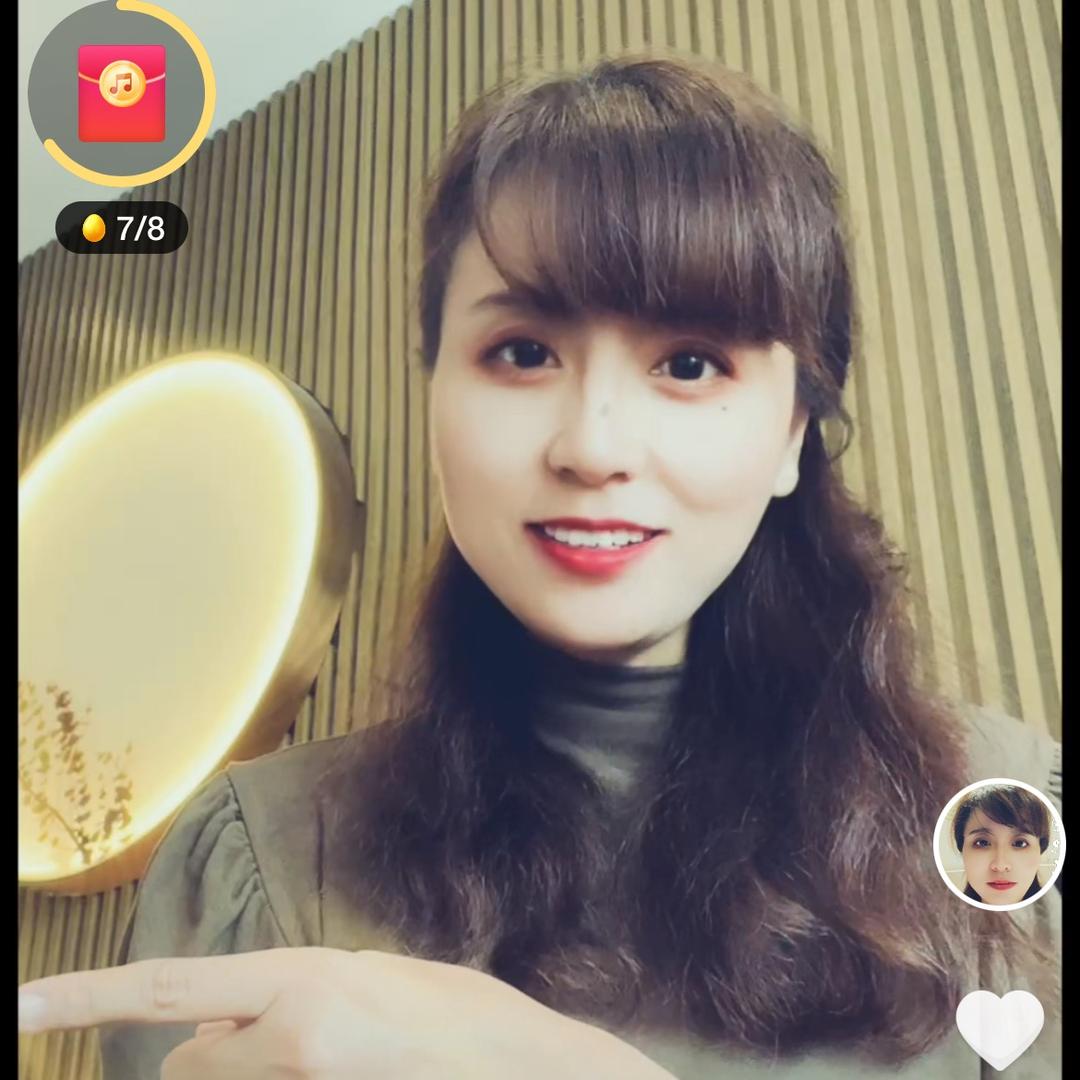Open the red envelope reward timer
Screen dimensions: 1080x1080
[x=122, y=93]
